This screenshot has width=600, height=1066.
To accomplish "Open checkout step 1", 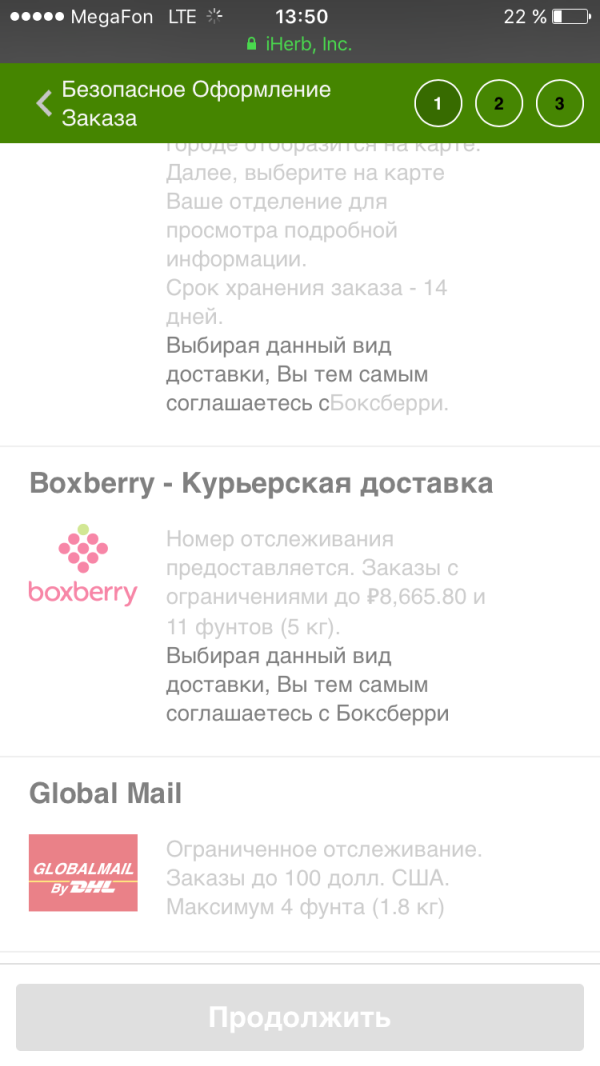I will point(438,103).
